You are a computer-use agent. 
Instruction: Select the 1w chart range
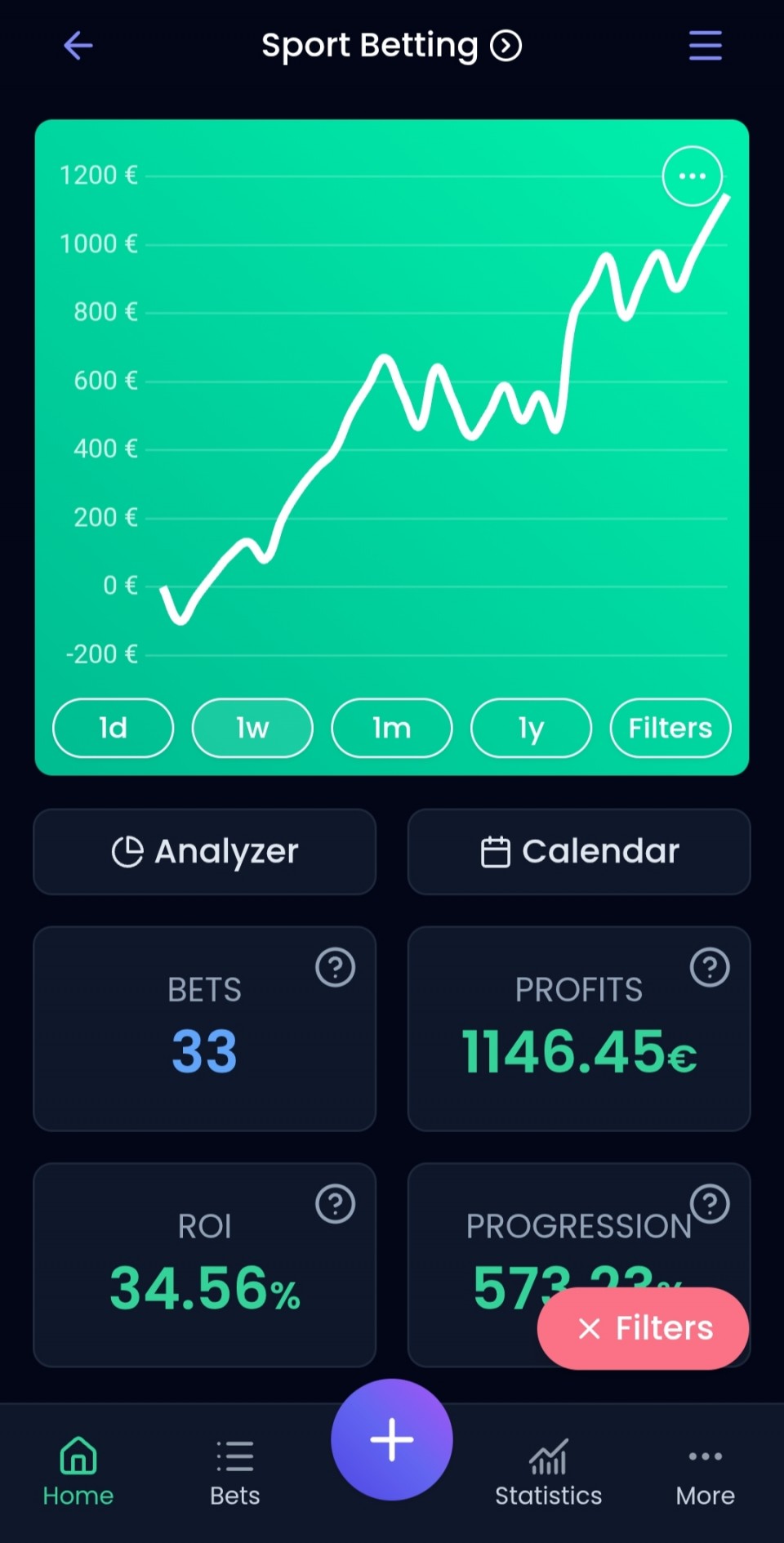[252, 728]
